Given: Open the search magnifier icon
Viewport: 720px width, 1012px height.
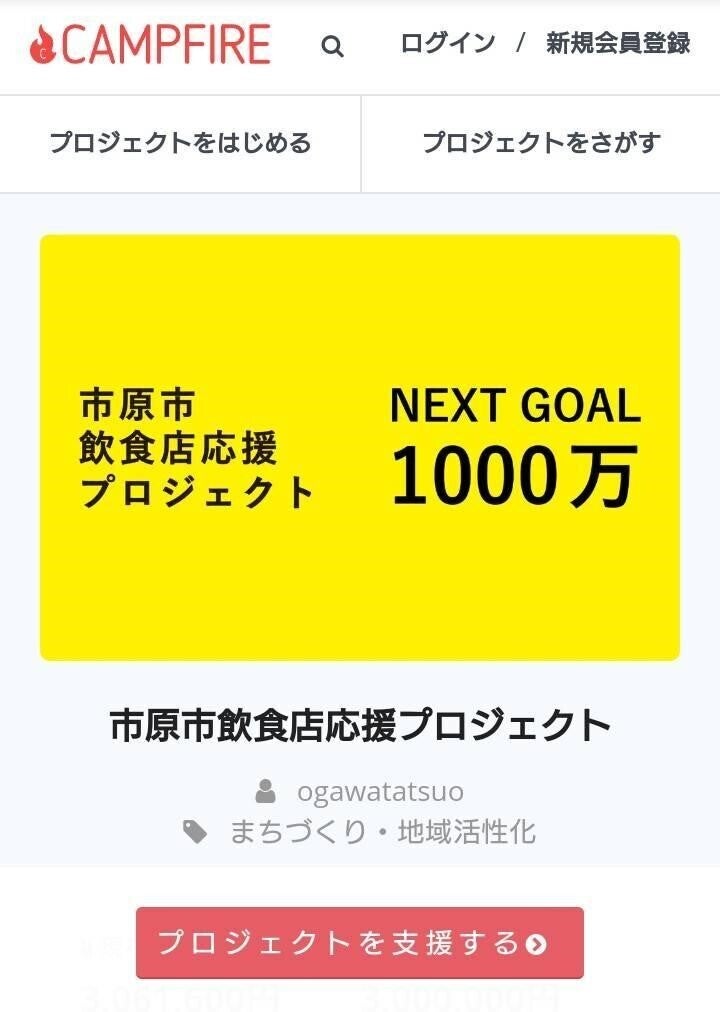Looking at the screenshot, I should (333, 47).
